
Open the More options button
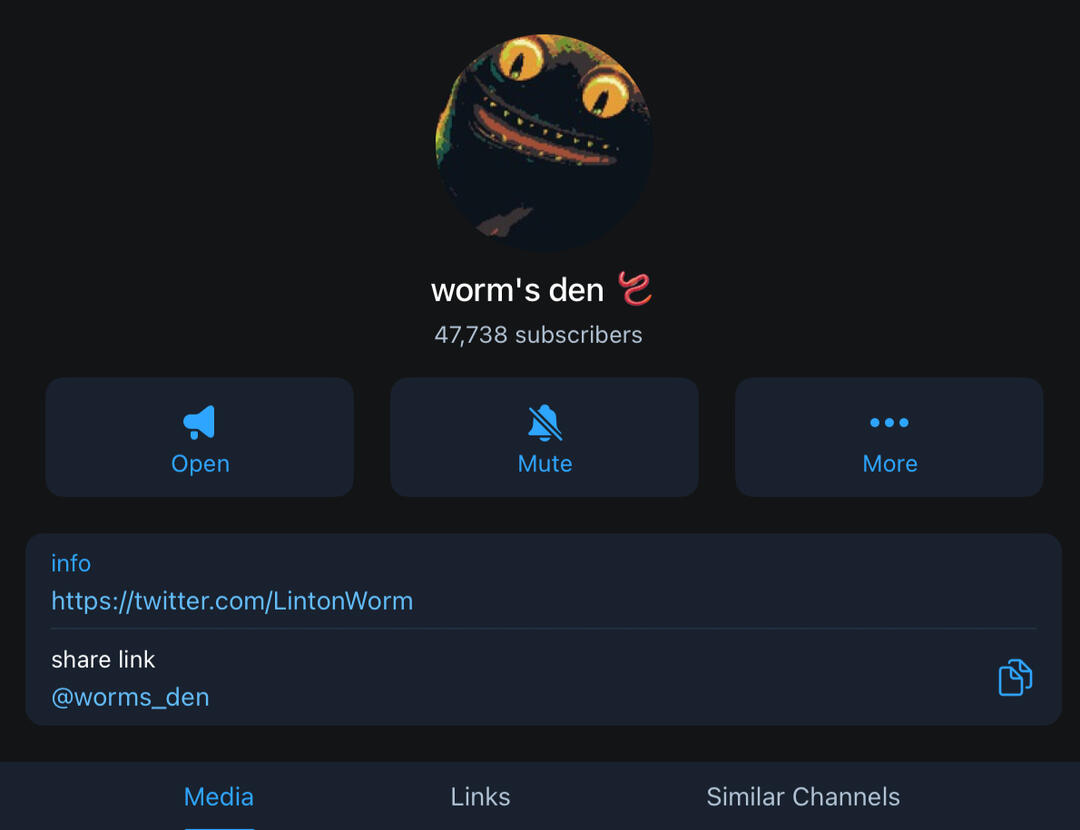889,438
